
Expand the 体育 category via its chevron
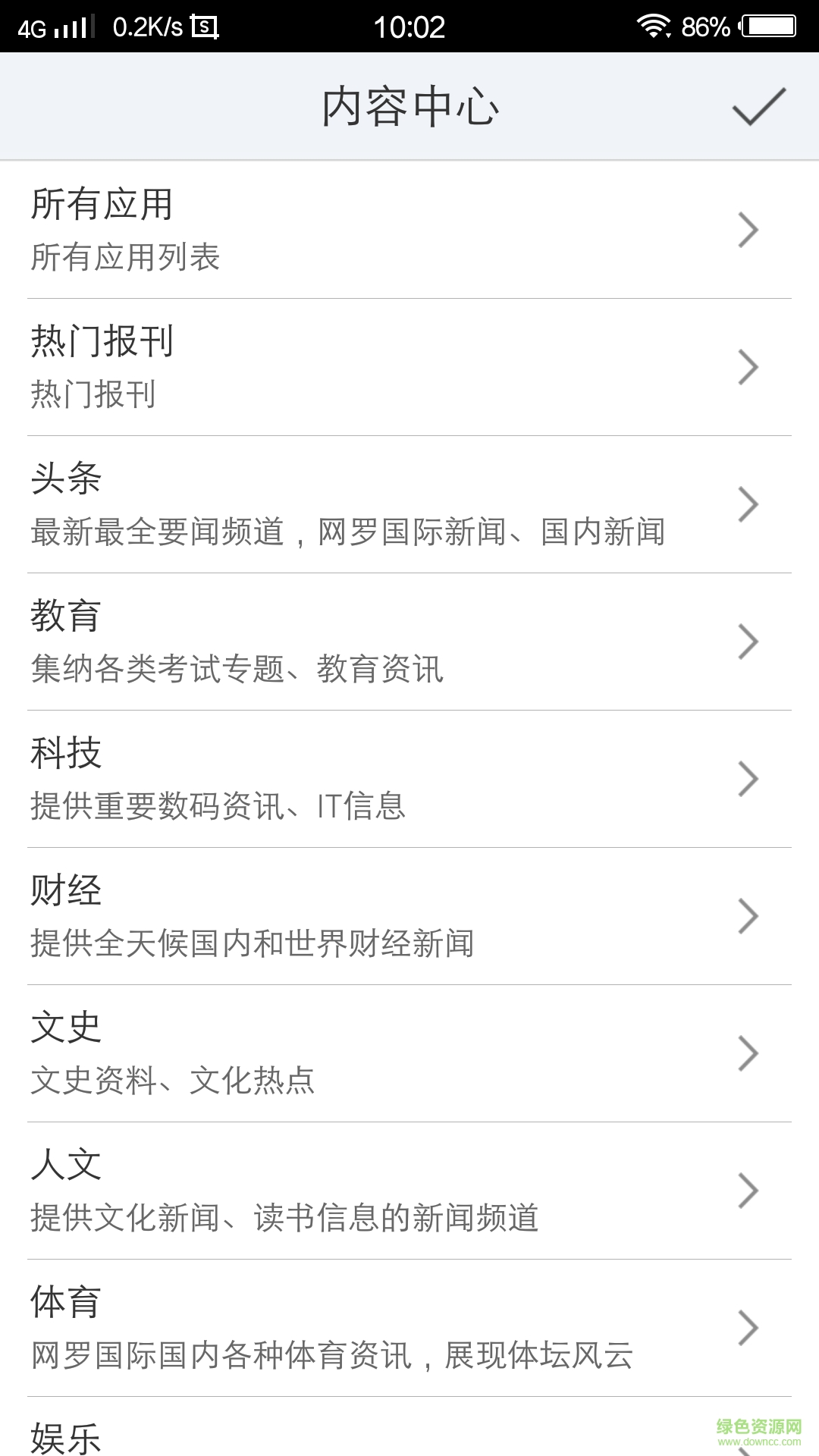(747, 1327)
